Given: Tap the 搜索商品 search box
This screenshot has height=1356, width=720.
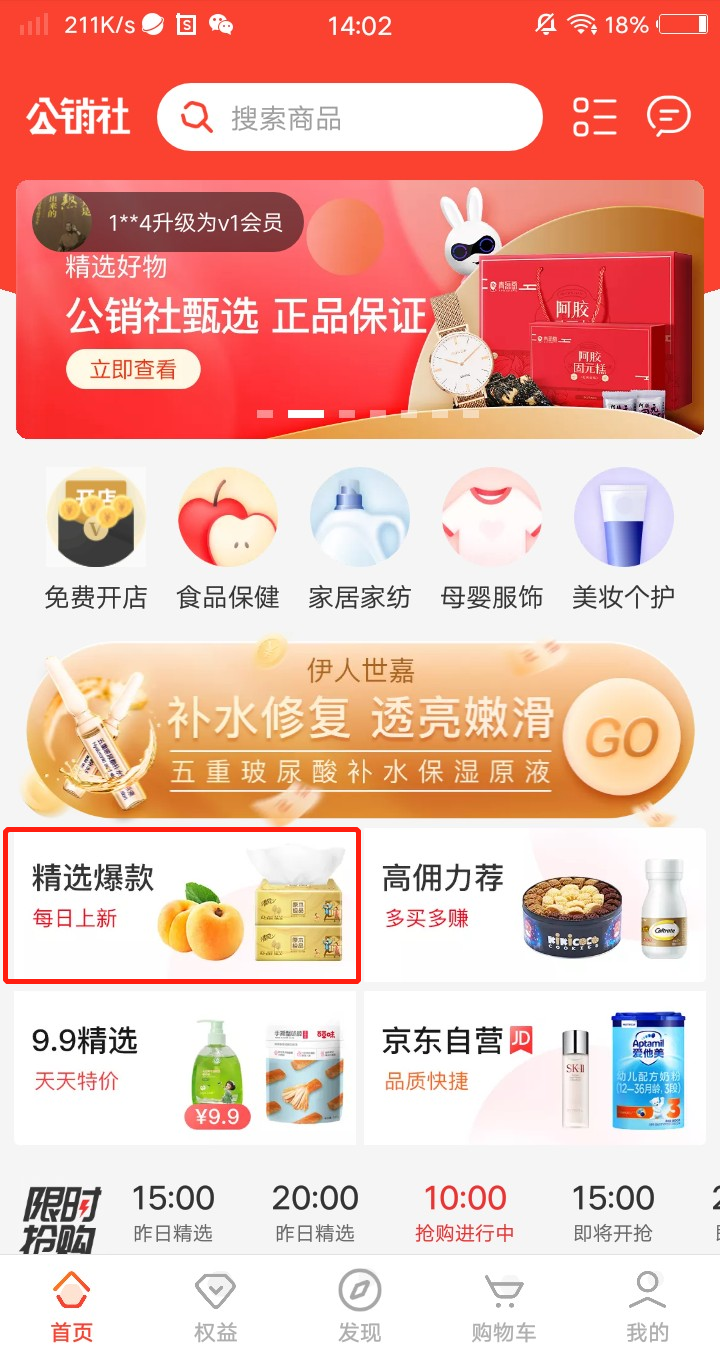Looking at the screenshot, I should tap(350, 118).
